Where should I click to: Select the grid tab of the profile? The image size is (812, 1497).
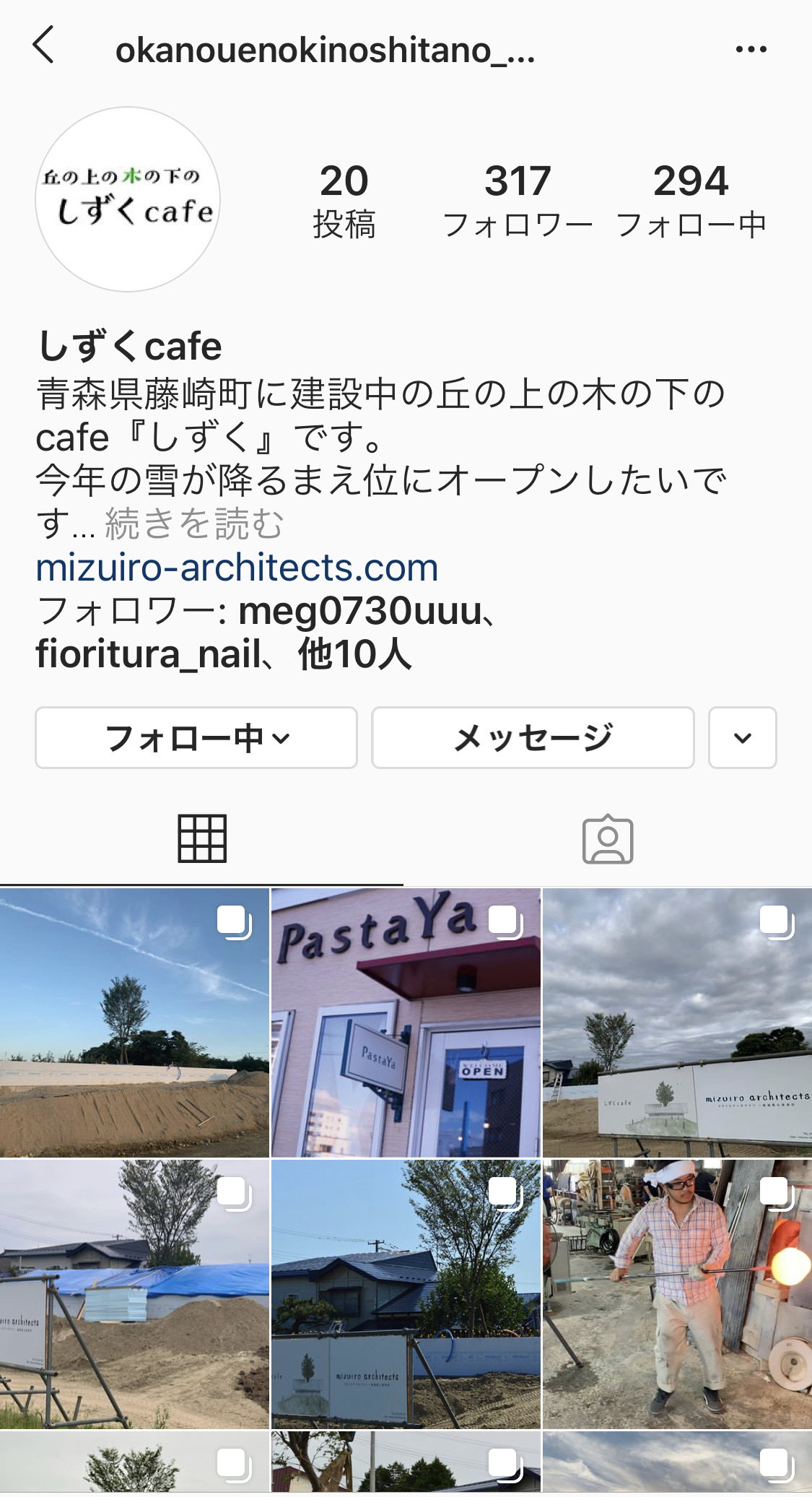click(x=203, y=838)
